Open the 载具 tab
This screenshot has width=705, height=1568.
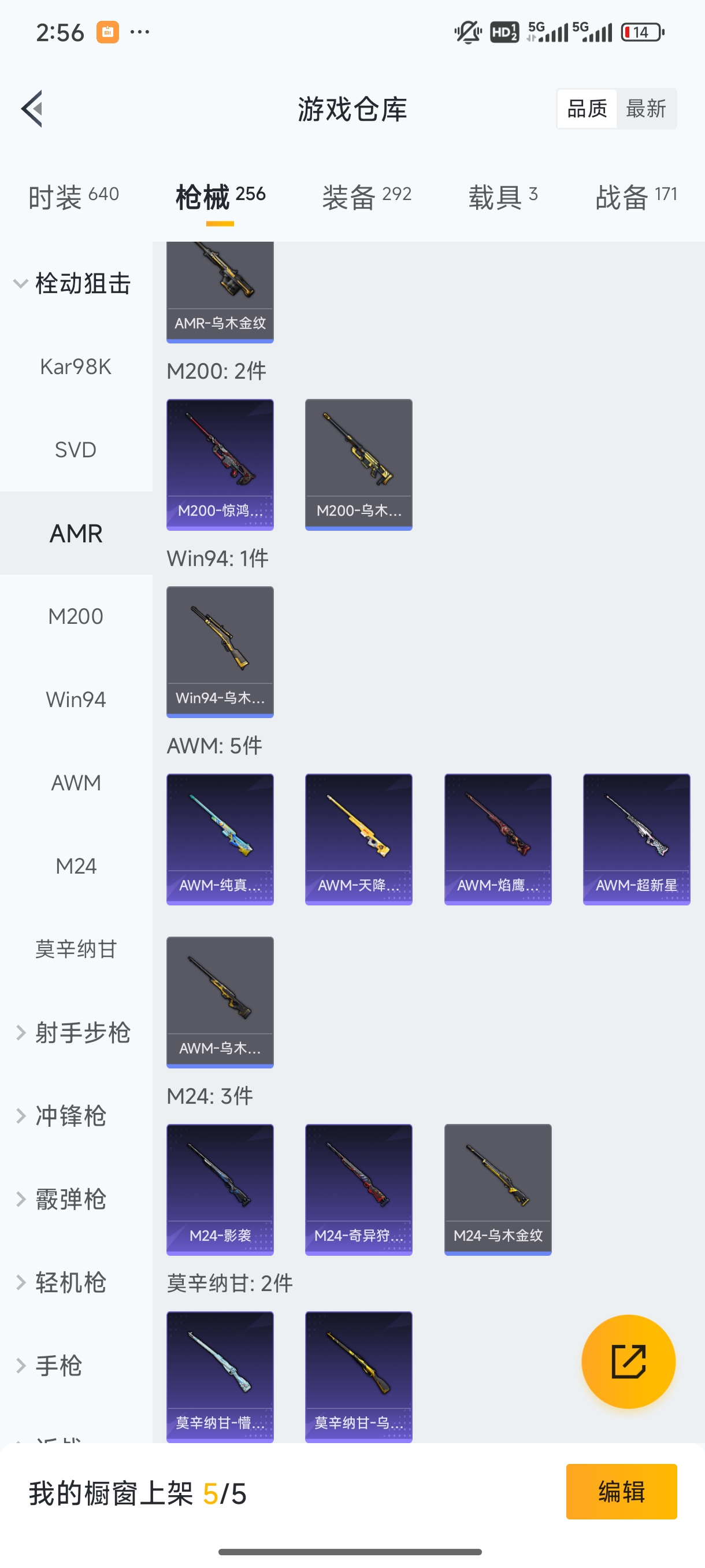pos(502,197)
